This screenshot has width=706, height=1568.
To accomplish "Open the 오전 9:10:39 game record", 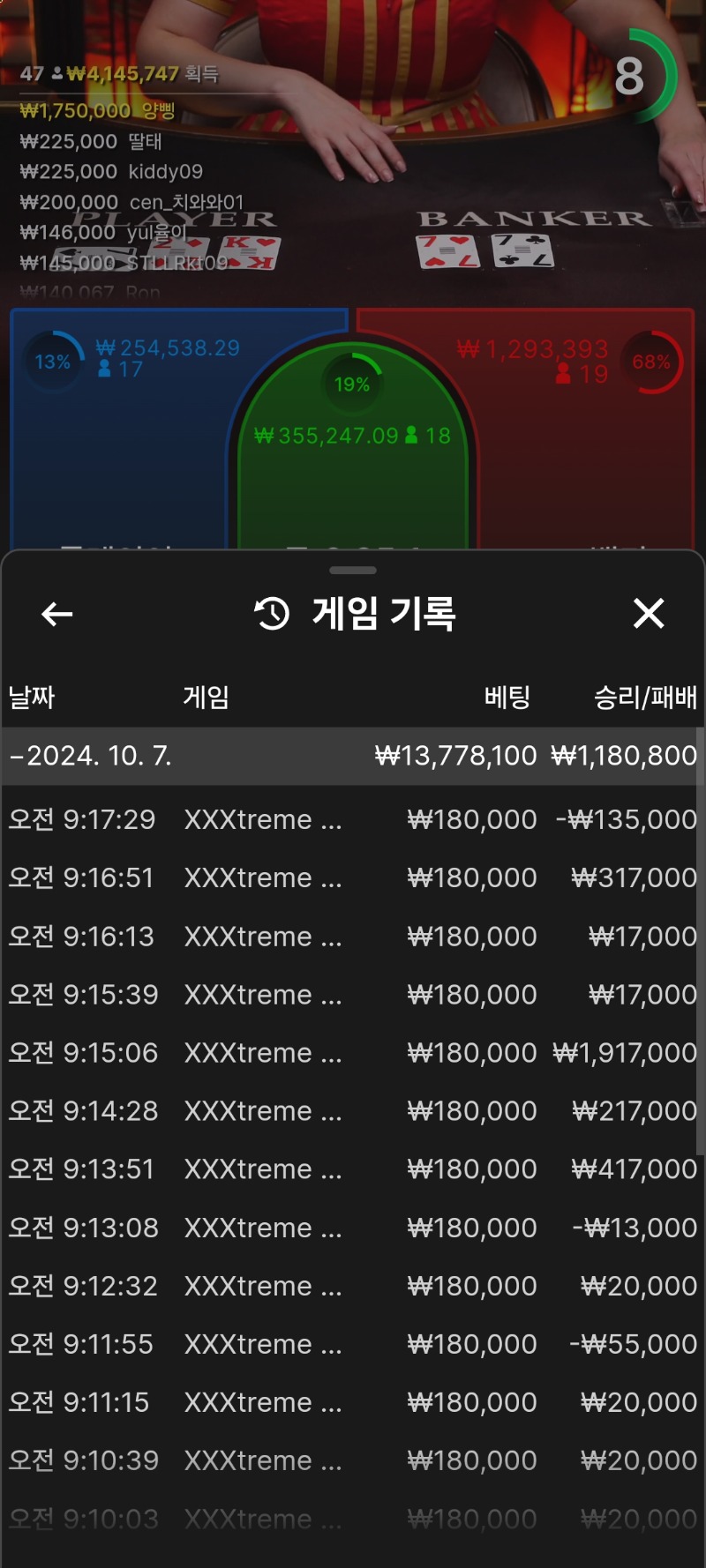I will [x=351, y=1460].
